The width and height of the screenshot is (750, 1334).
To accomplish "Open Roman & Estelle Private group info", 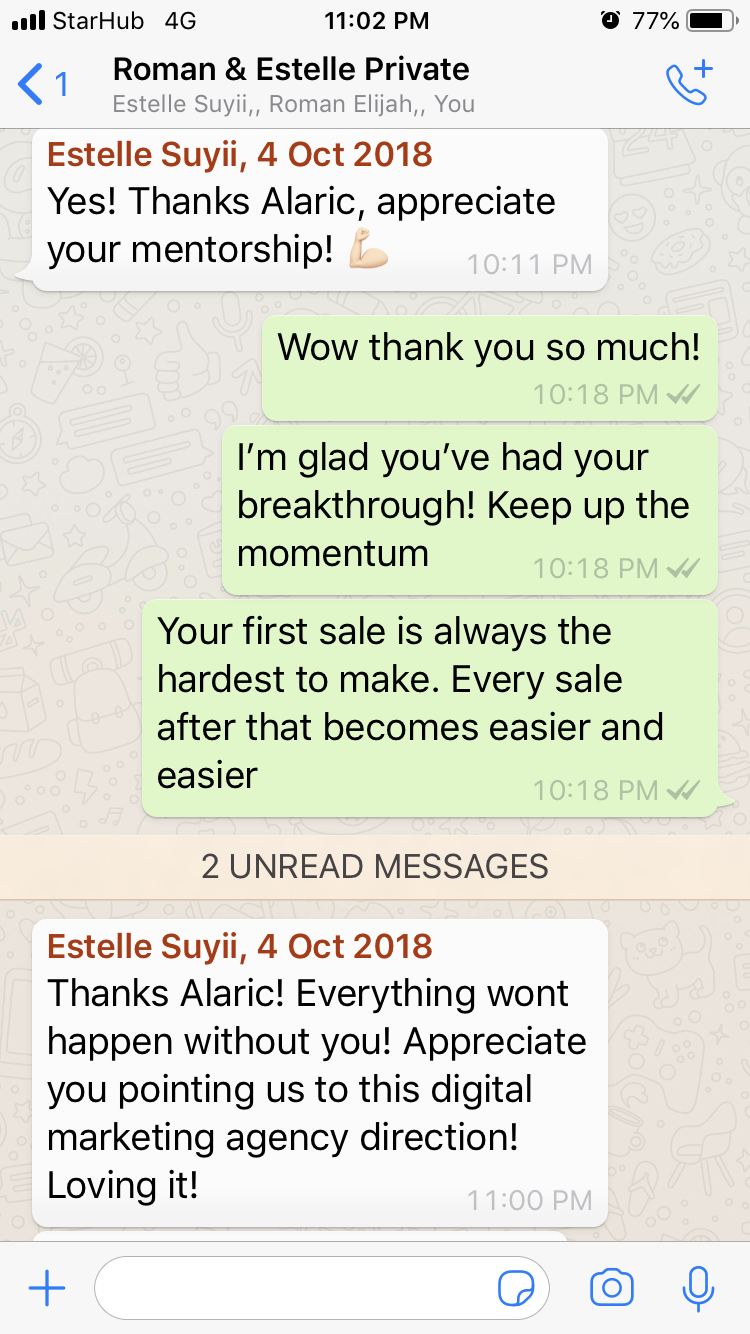I will pyautogui.click(x=292, y=84).
